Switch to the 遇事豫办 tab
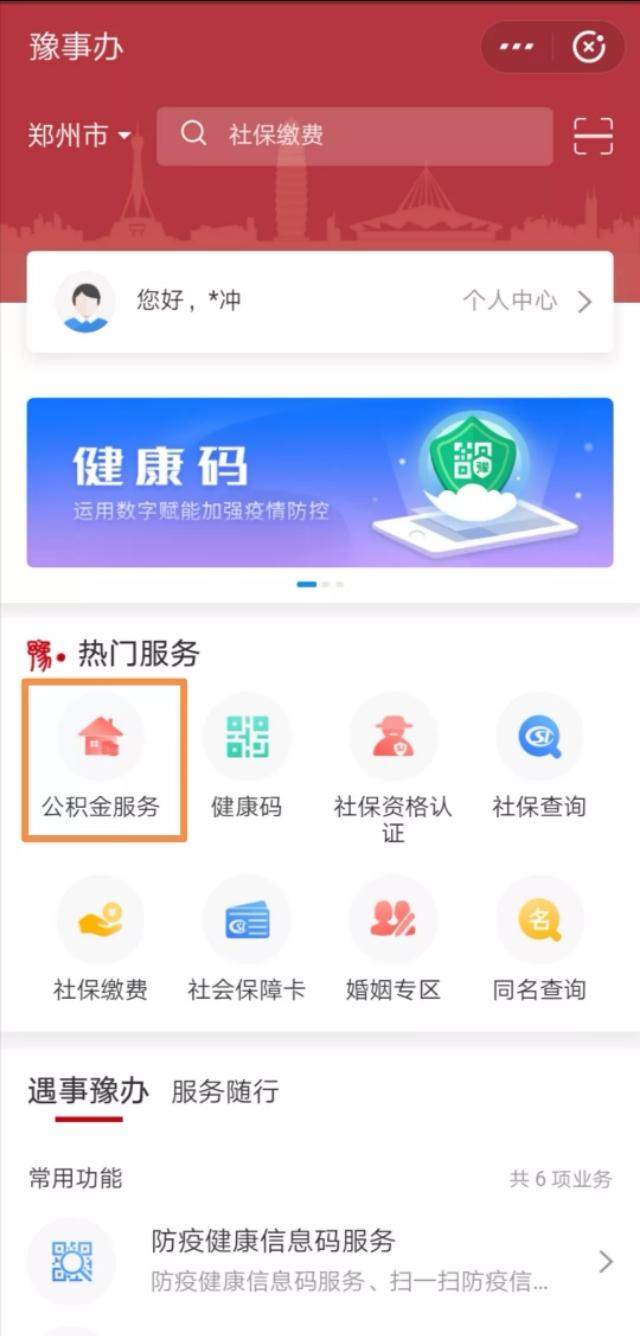The width and height of the screenshot is (640, 1336). coord(88,1091)
